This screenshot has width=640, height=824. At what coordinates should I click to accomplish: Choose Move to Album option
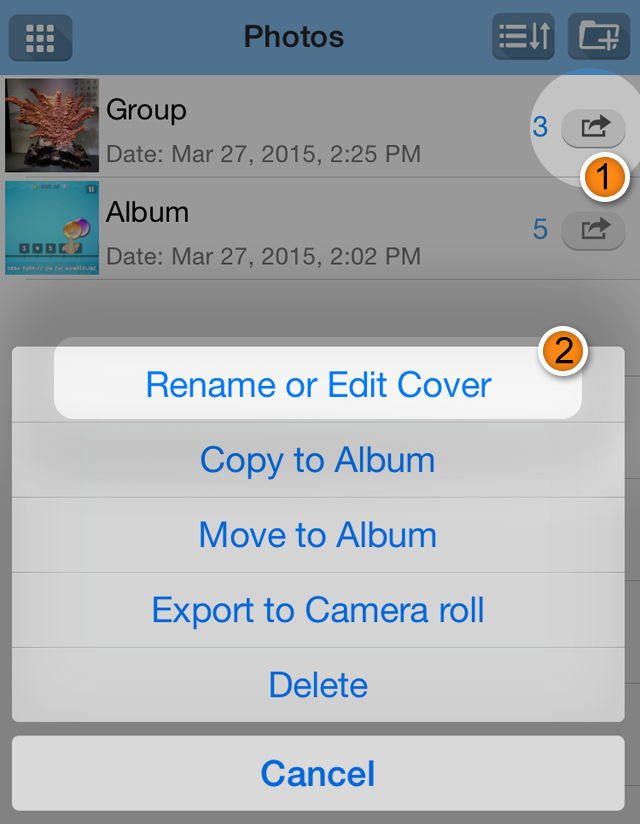pos(318,535)
